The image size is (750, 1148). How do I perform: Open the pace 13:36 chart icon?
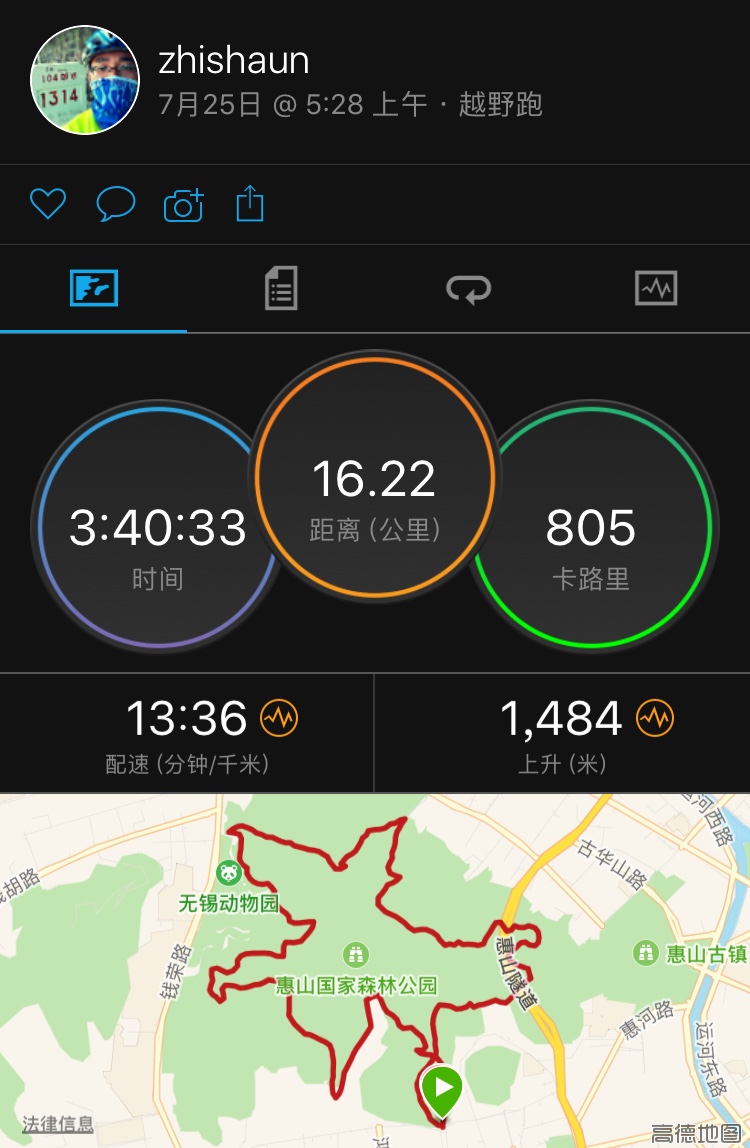click(279, 718)
